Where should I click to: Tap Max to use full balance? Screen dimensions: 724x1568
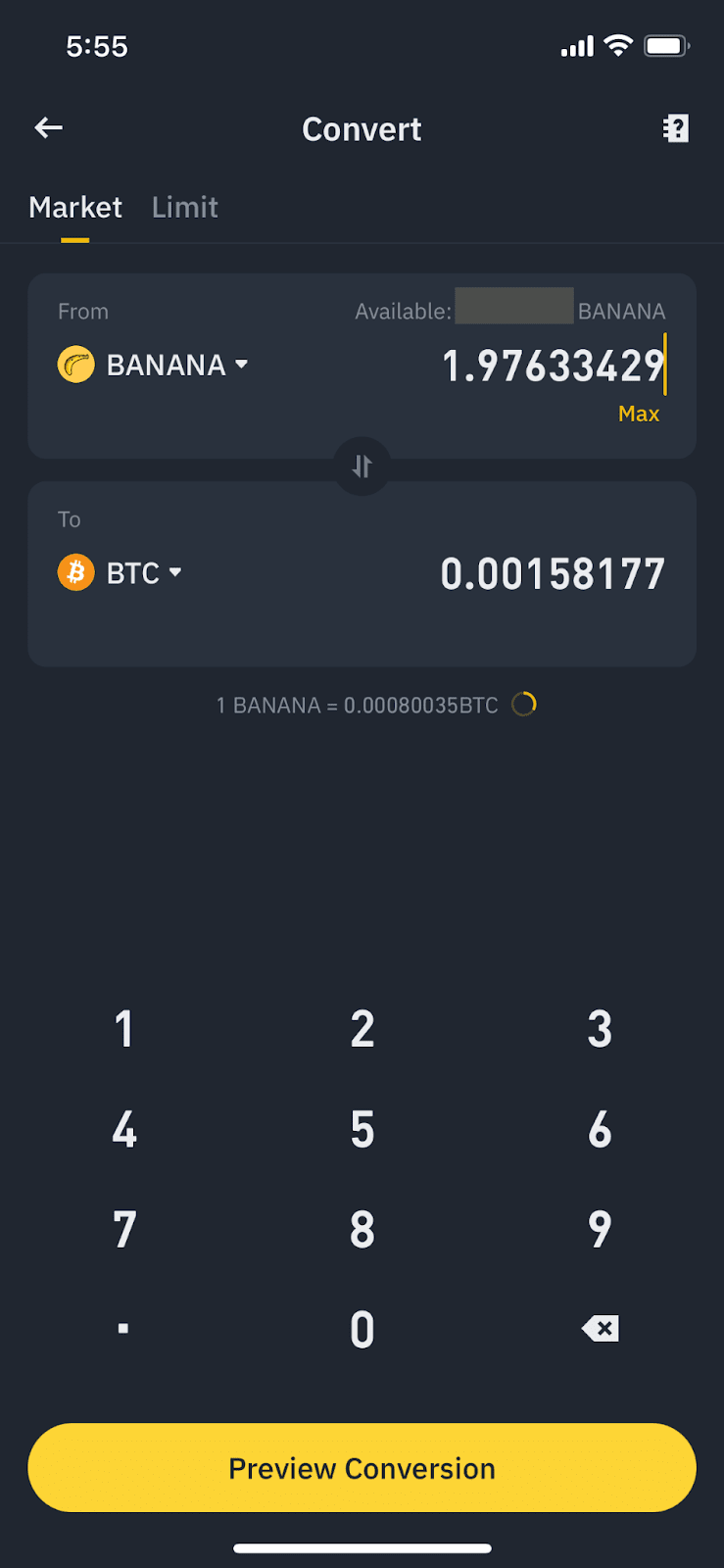tap(639, 414)
